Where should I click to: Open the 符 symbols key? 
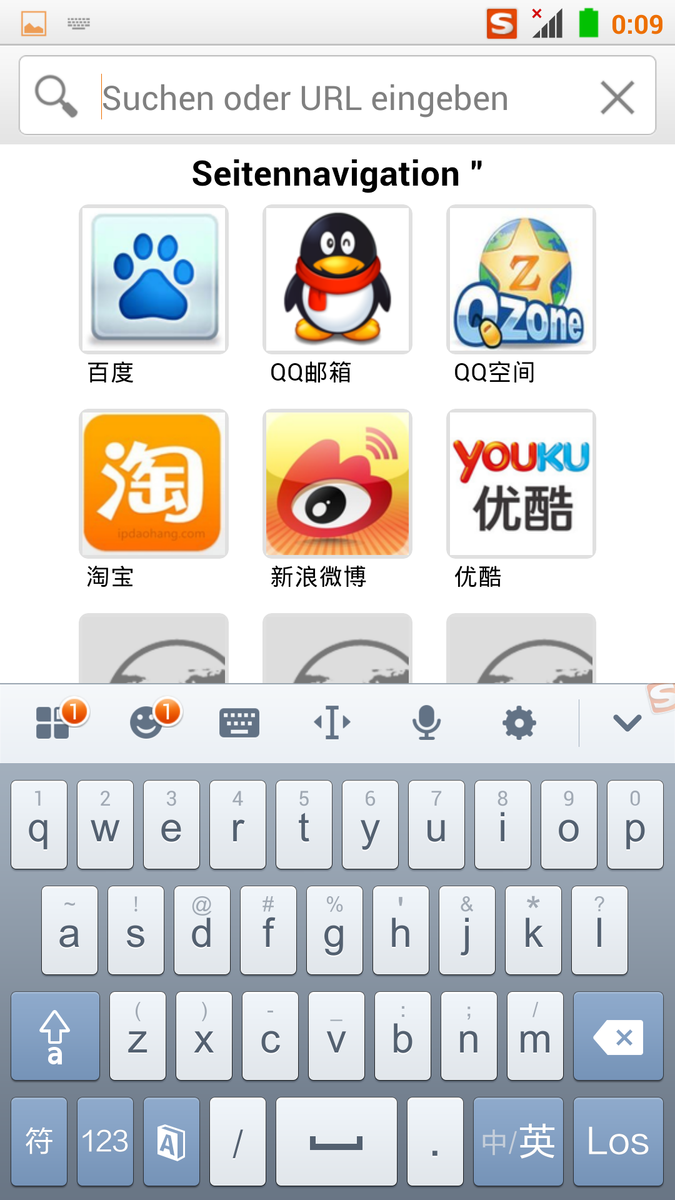click(39, 1142)
